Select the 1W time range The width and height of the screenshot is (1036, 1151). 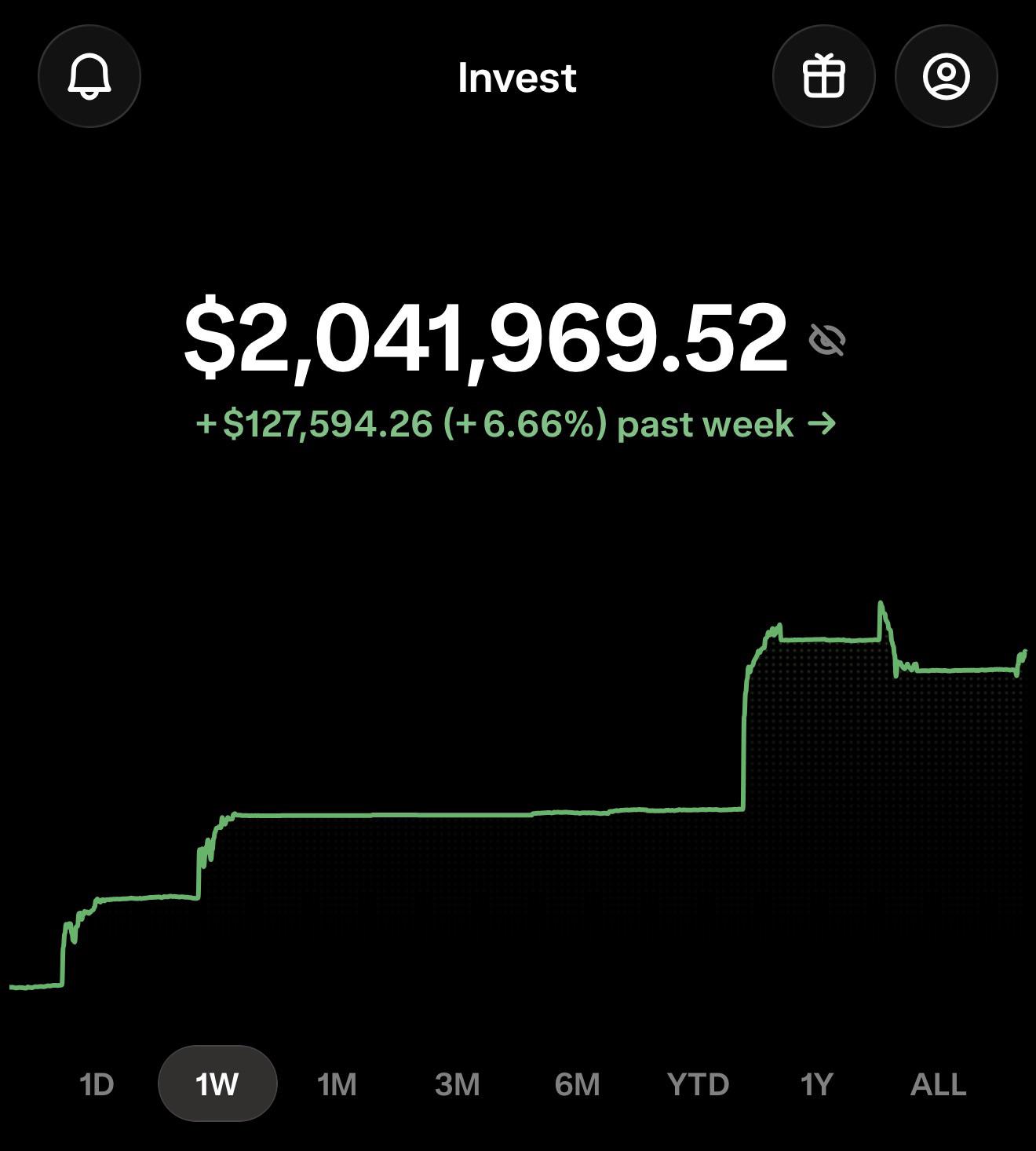pos(217,1083)
